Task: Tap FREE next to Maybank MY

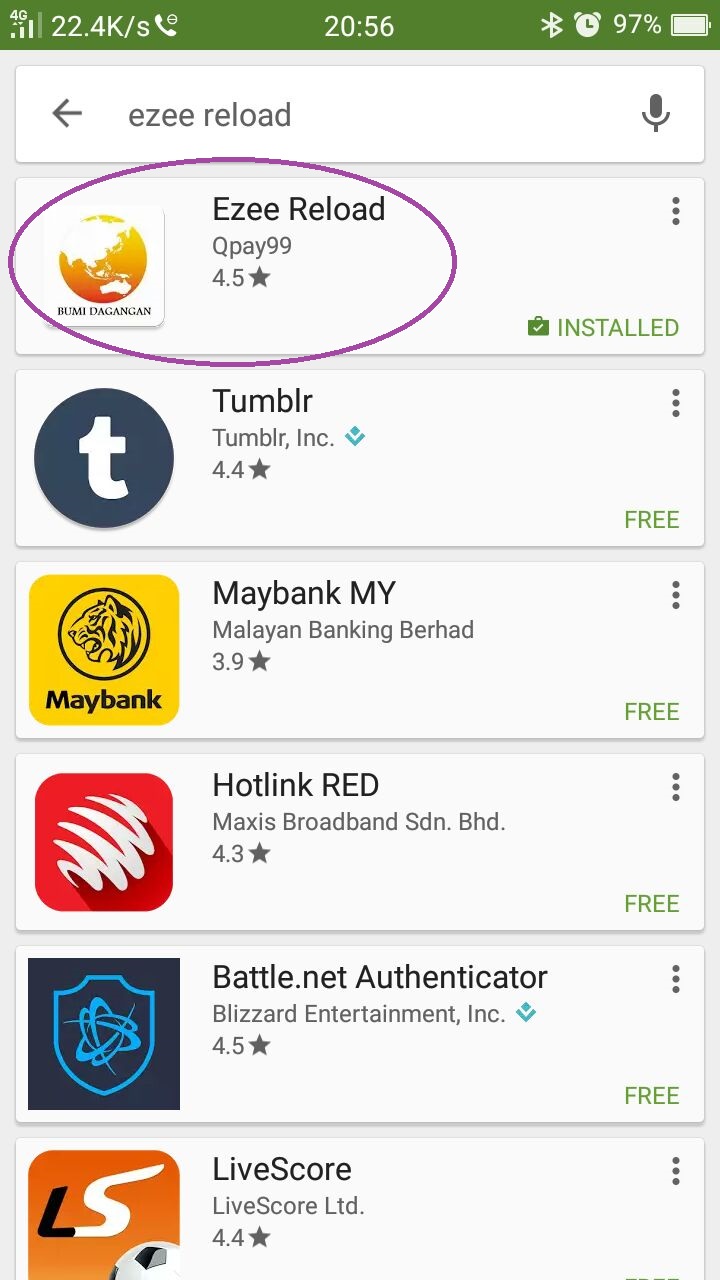Action: click(651, 711)
